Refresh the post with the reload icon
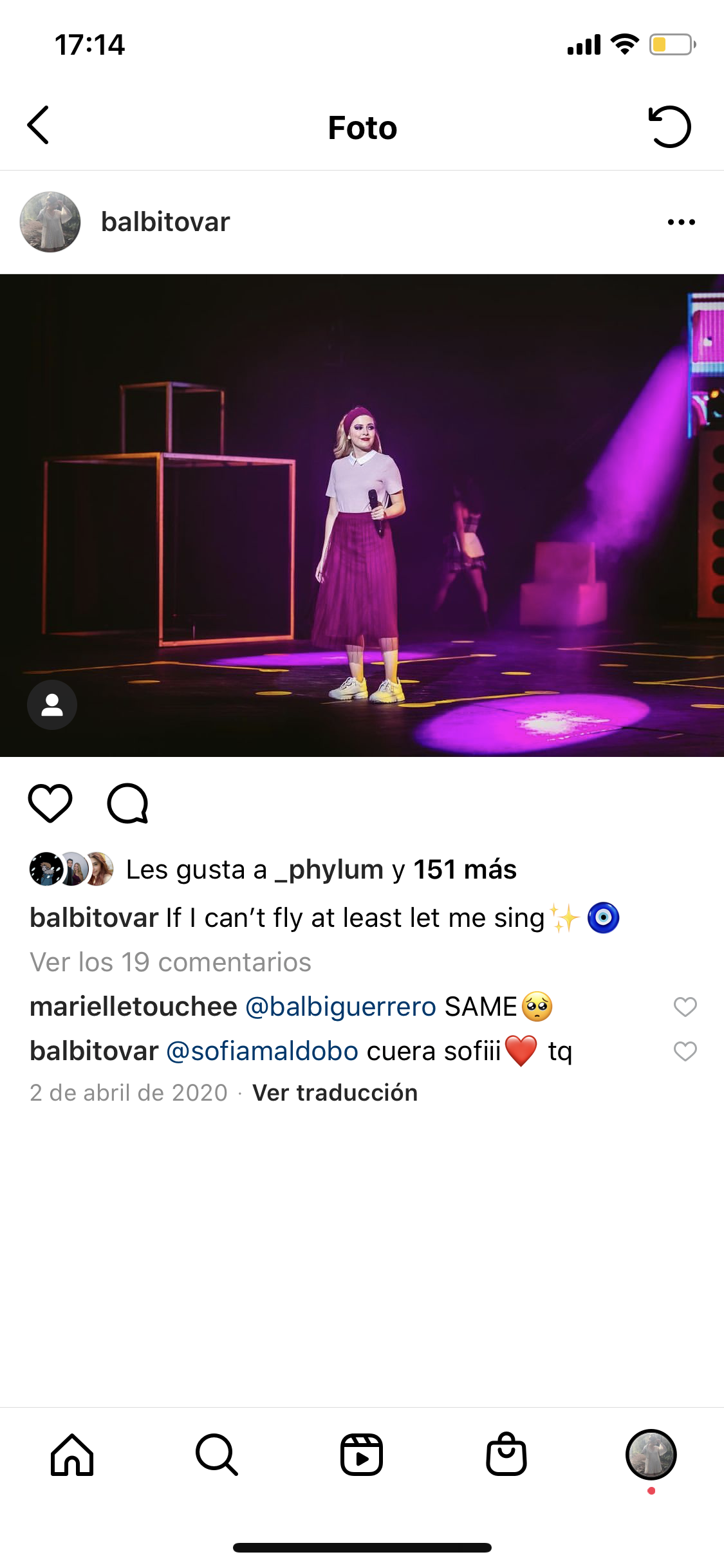Screen dimensions: 724x1568 coord(669,127)
